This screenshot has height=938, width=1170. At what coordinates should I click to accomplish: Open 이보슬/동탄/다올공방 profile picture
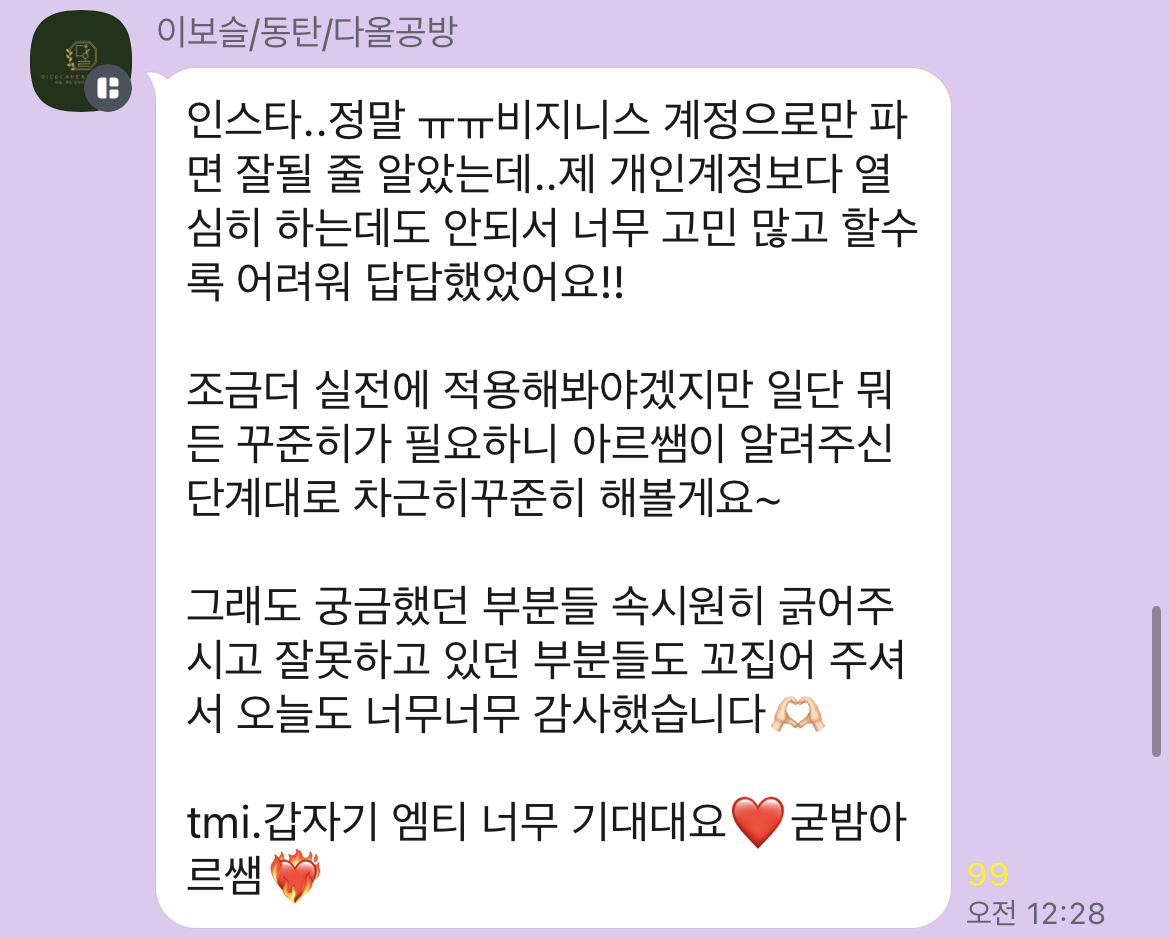click(x=79, y=60)
